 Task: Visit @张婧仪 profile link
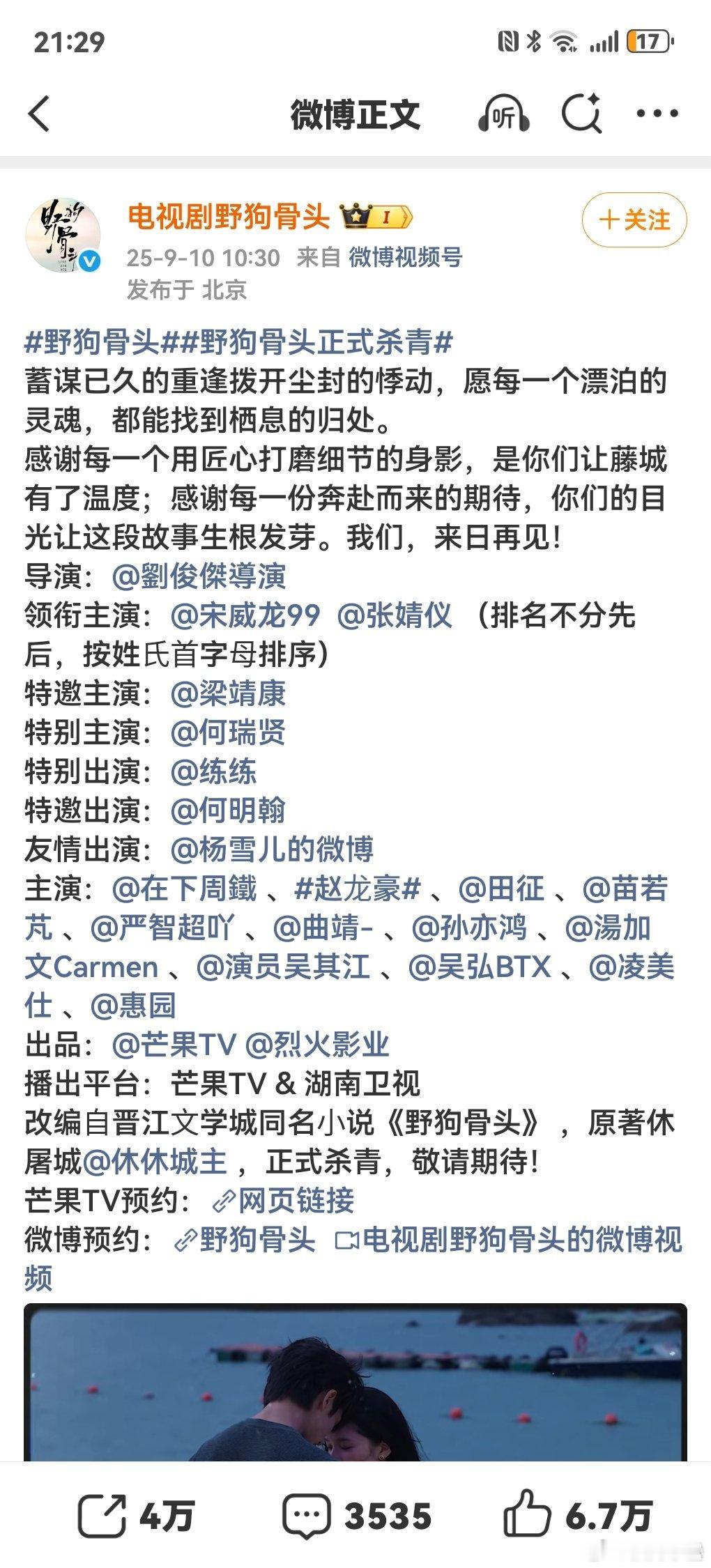coord(395,615)
